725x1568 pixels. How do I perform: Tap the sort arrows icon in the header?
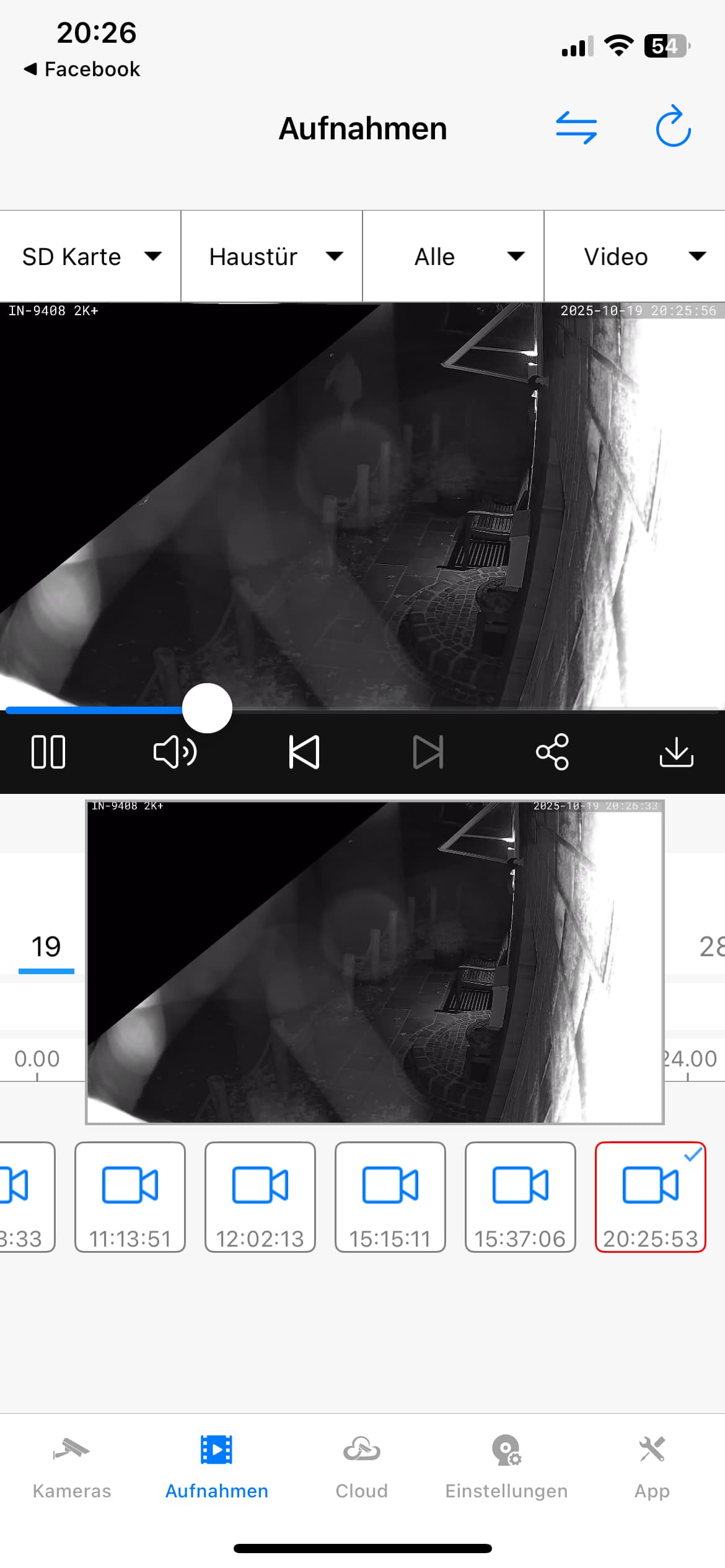576,128
